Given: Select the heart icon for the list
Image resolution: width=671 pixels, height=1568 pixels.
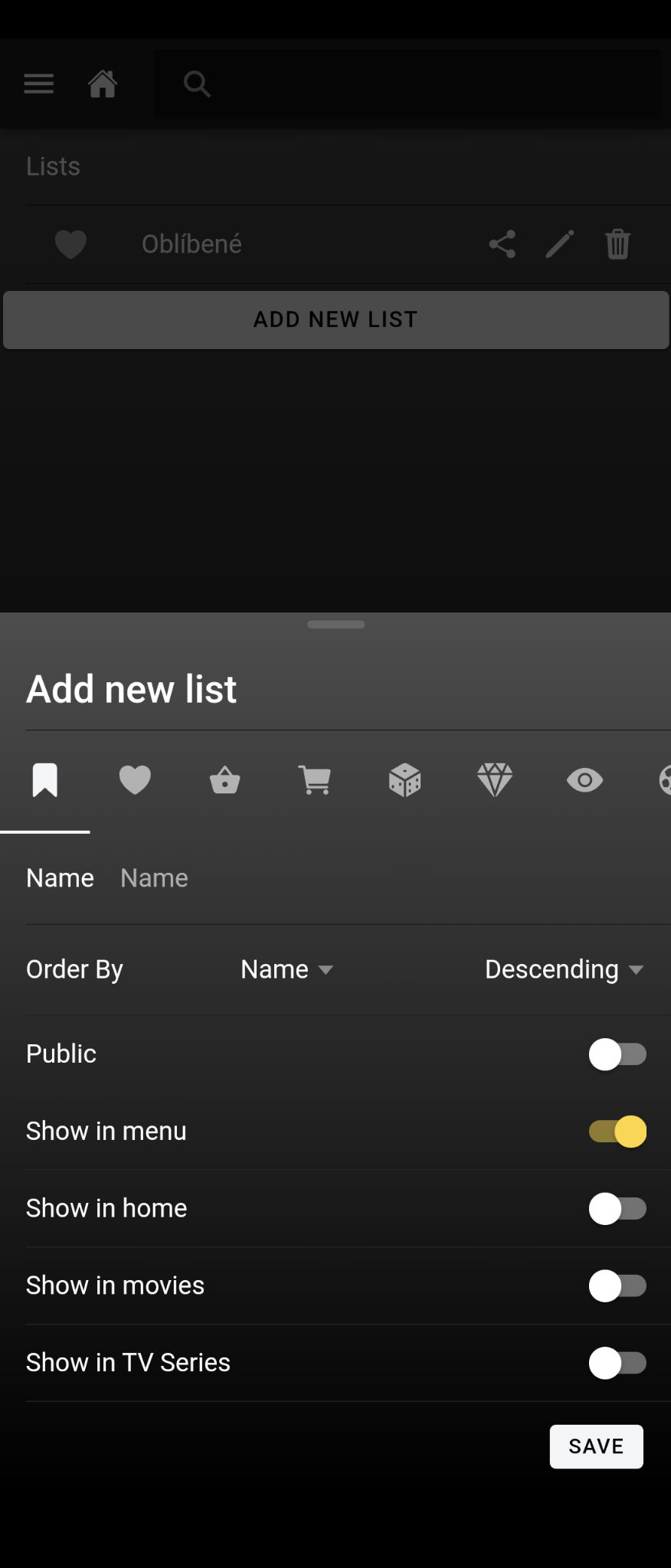Looking at the screenshot, I should 135,780.
